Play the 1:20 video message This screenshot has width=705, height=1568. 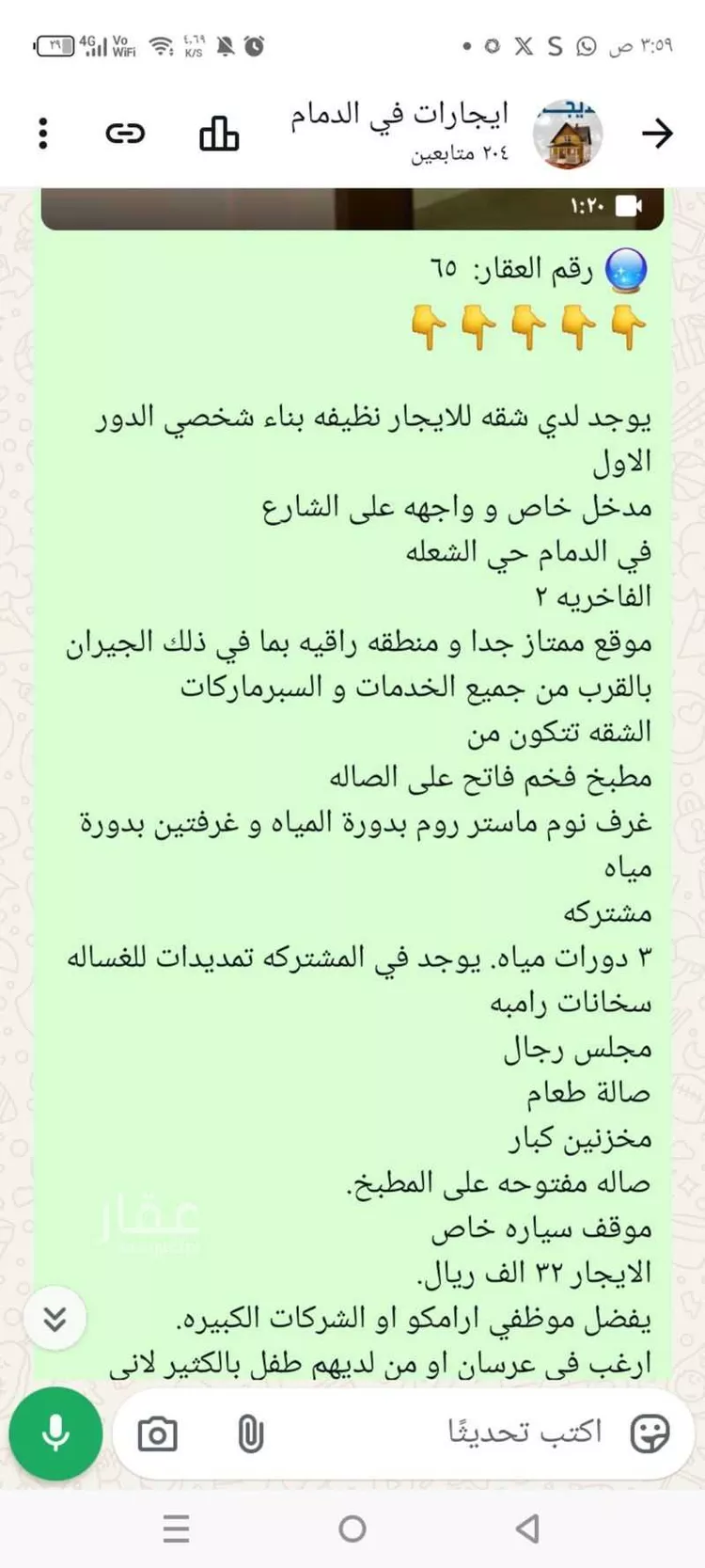click(x=352, y=204)
